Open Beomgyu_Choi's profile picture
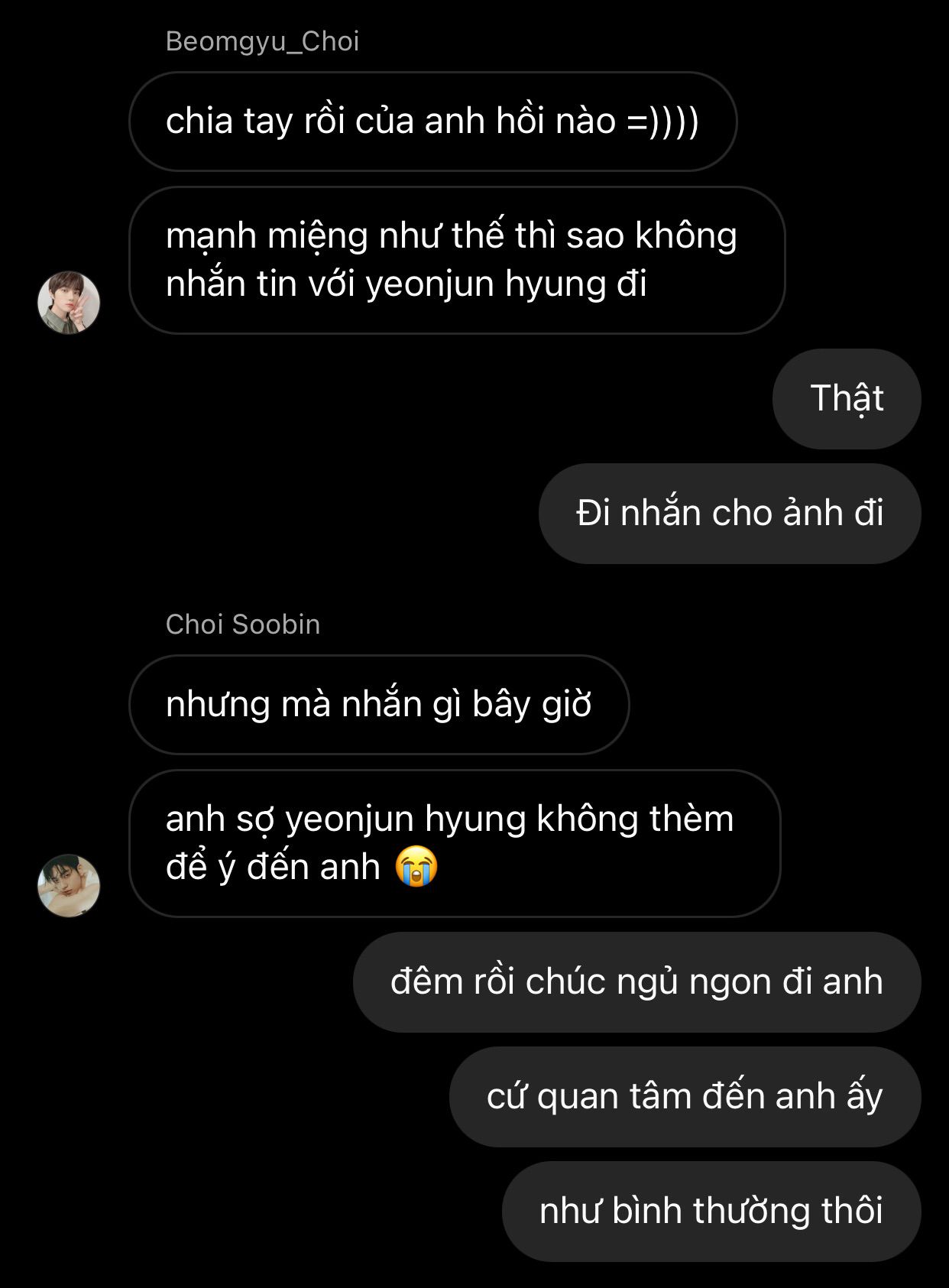949x1288 pixels. [69, 303]
